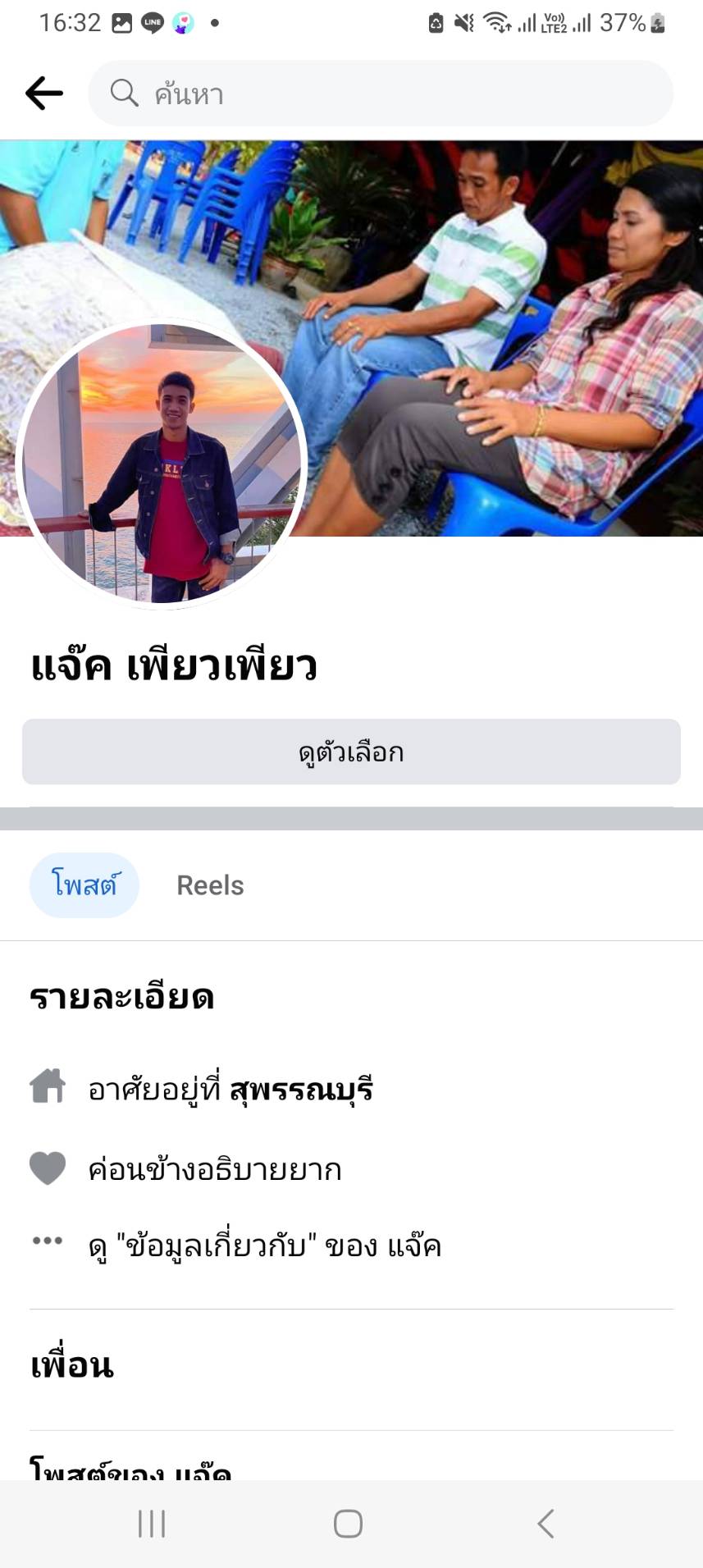Go to the home screen
703x1568 pixels.
[348, 1524]
